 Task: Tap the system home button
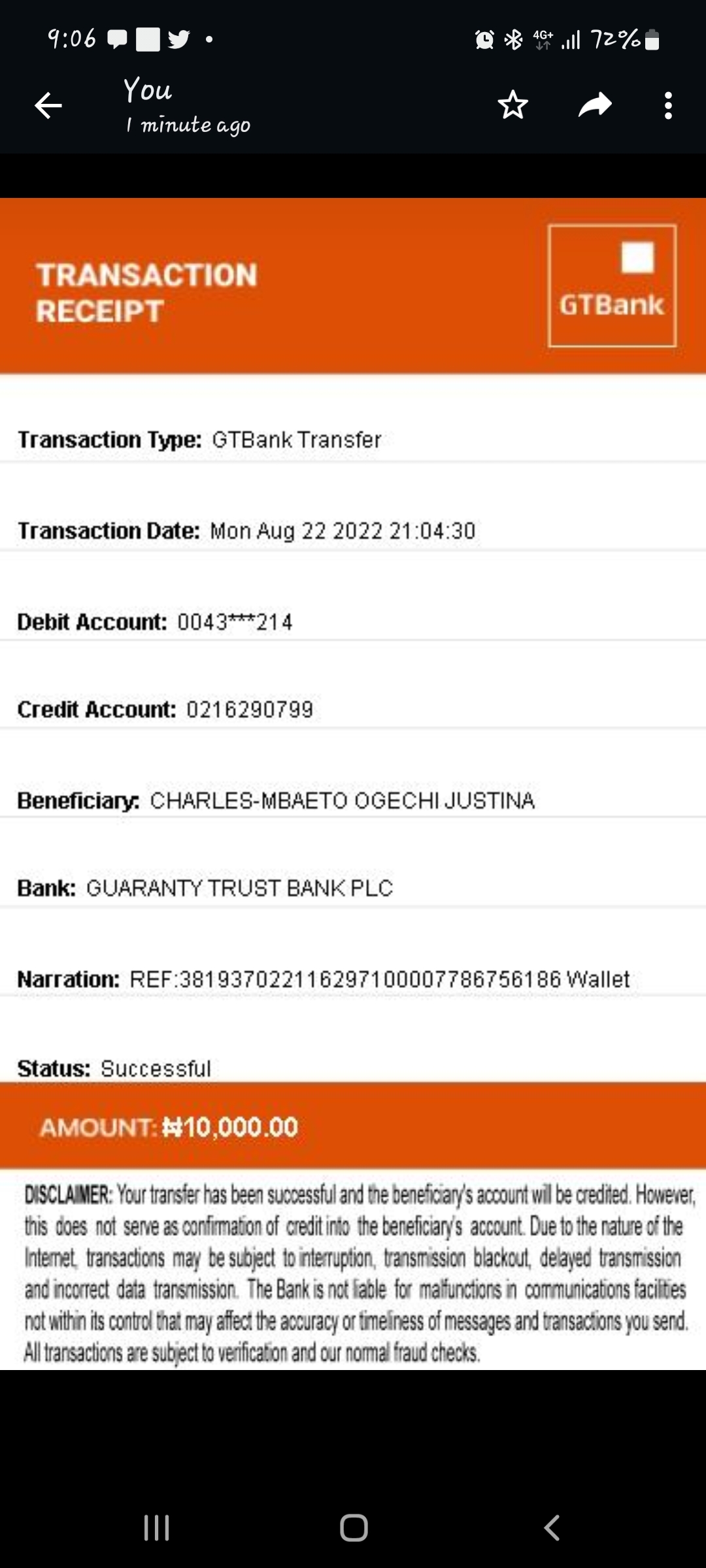click(x=354, y=1527)
